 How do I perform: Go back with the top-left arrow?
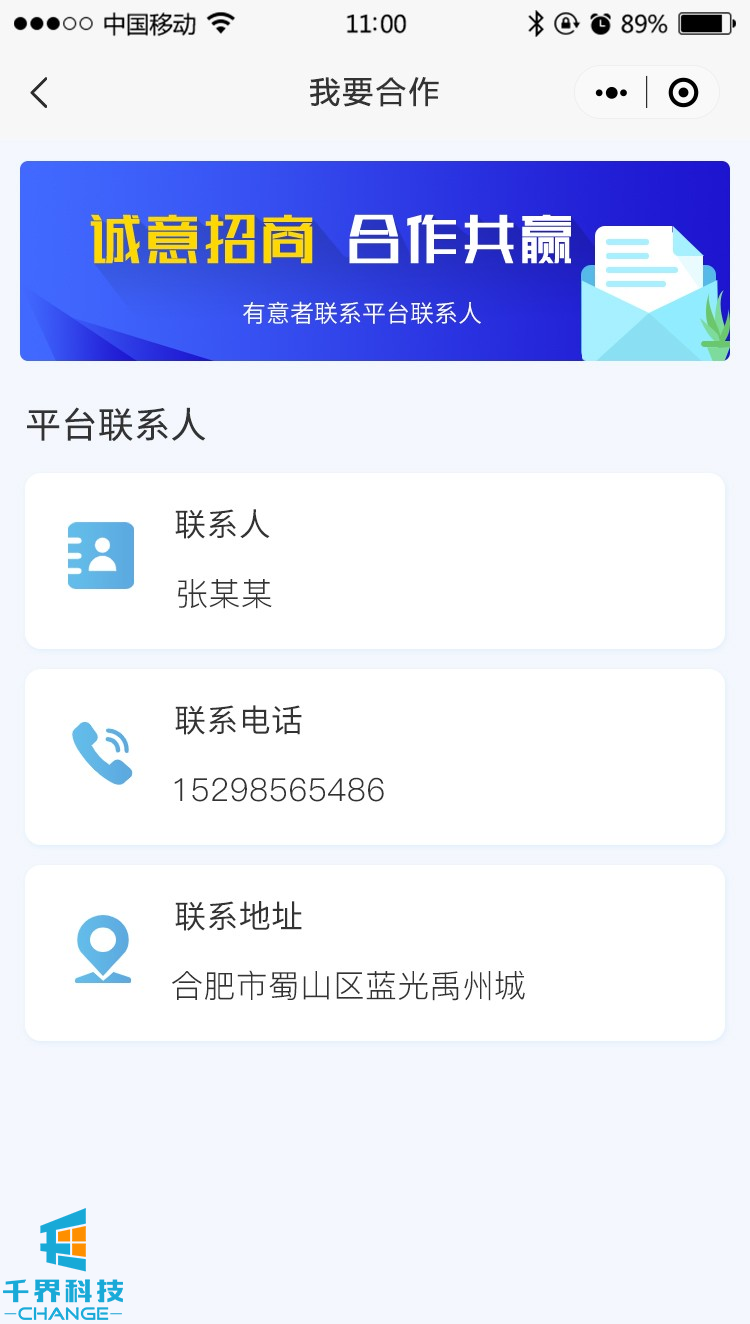[39, 93]
